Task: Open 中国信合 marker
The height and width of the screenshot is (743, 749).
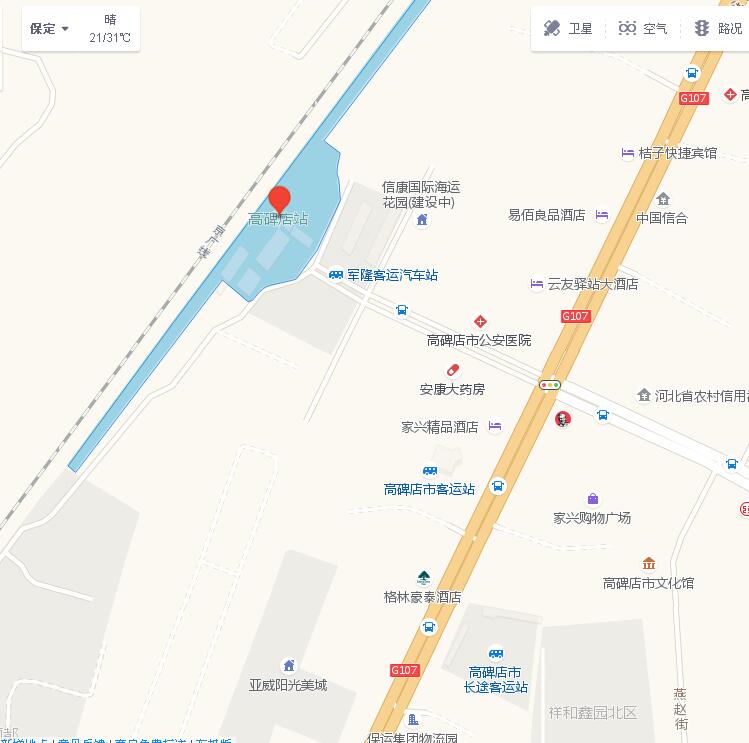Action: click(662, 199)
